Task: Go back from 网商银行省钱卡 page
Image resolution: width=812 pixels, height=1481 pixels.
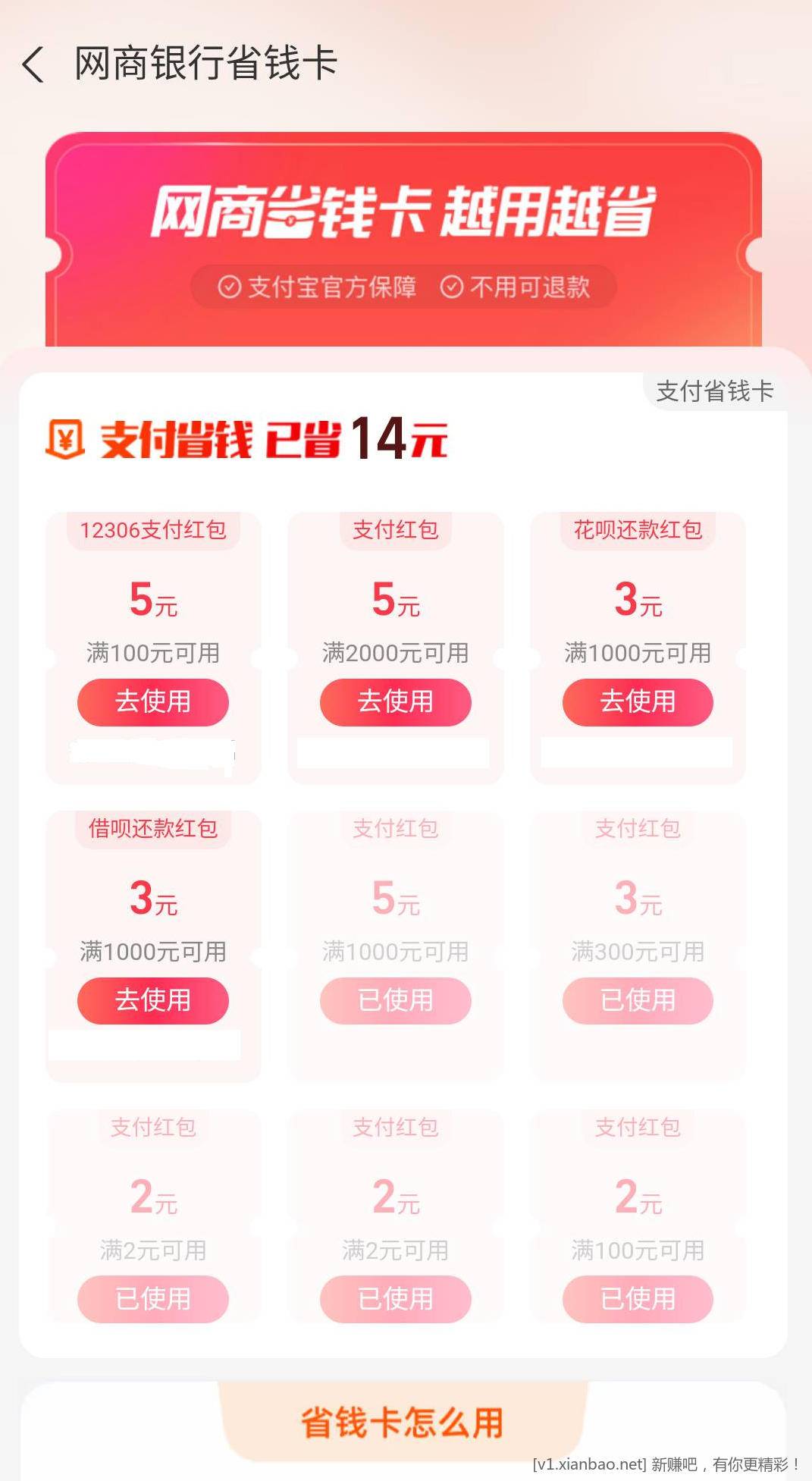Action: (x=33, y=64)
